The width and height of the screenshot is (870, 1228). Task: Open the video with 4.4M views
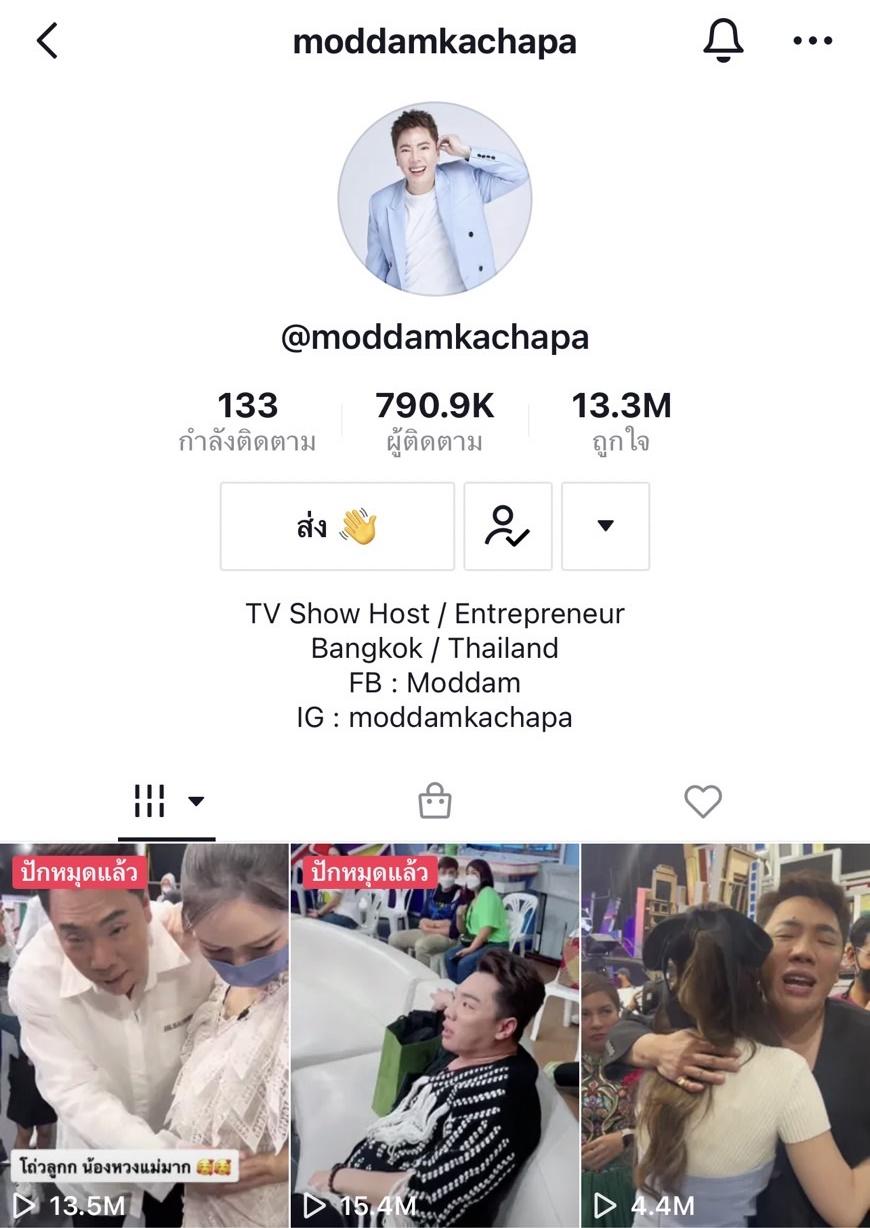725,1035
